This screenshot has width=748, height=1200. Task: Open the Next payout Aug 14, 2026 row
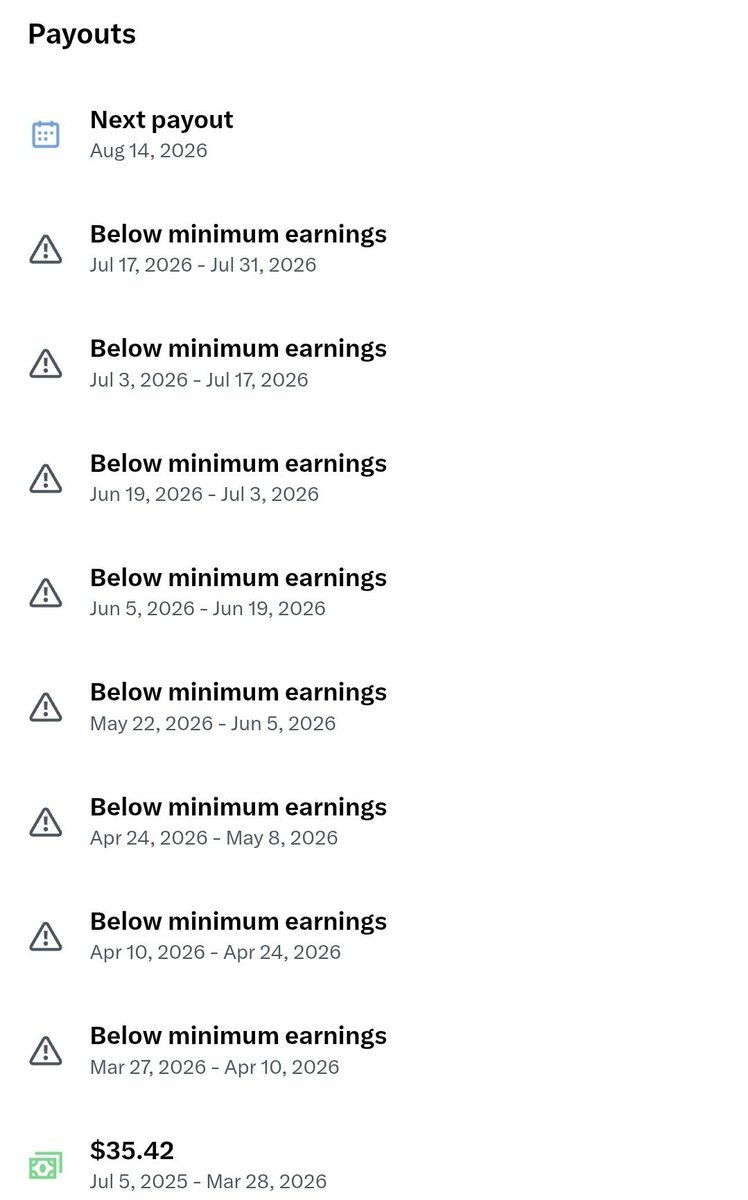(374, 134)
